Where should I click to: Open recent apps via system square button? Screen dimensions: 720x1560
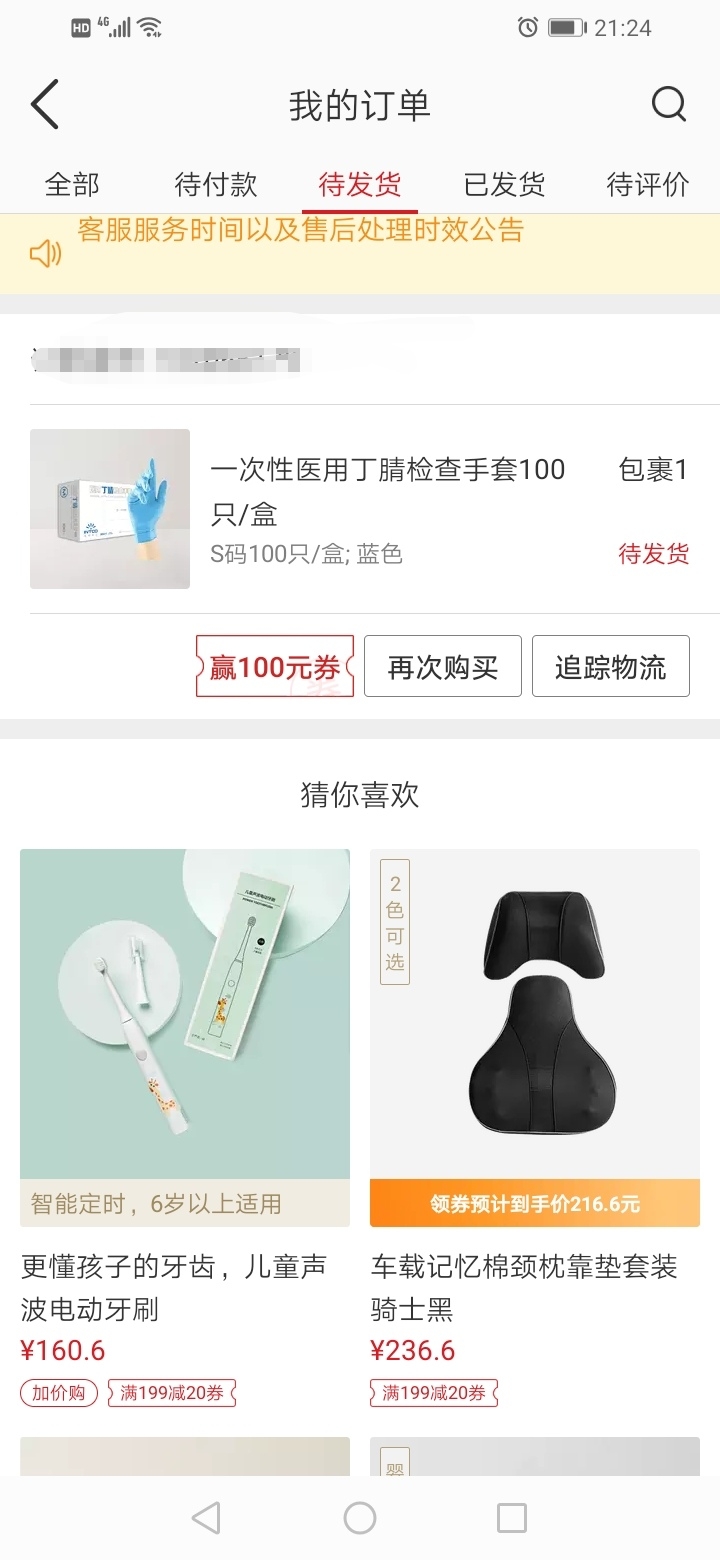[512, 1518]
